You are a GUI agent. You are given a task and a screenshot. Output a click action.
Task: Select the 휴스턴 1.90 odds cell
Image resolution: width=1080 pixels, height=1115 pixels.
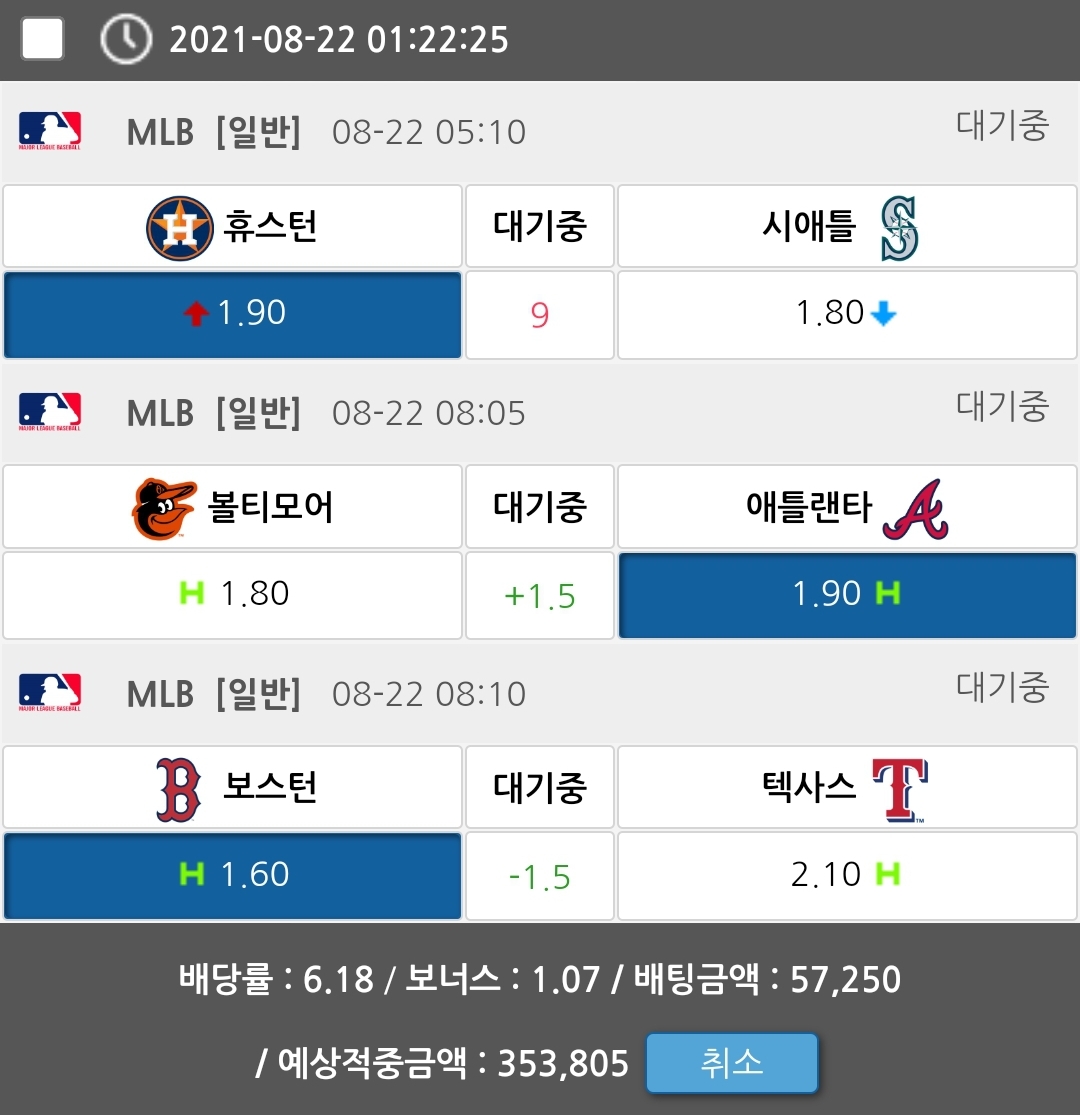[232, 315]
